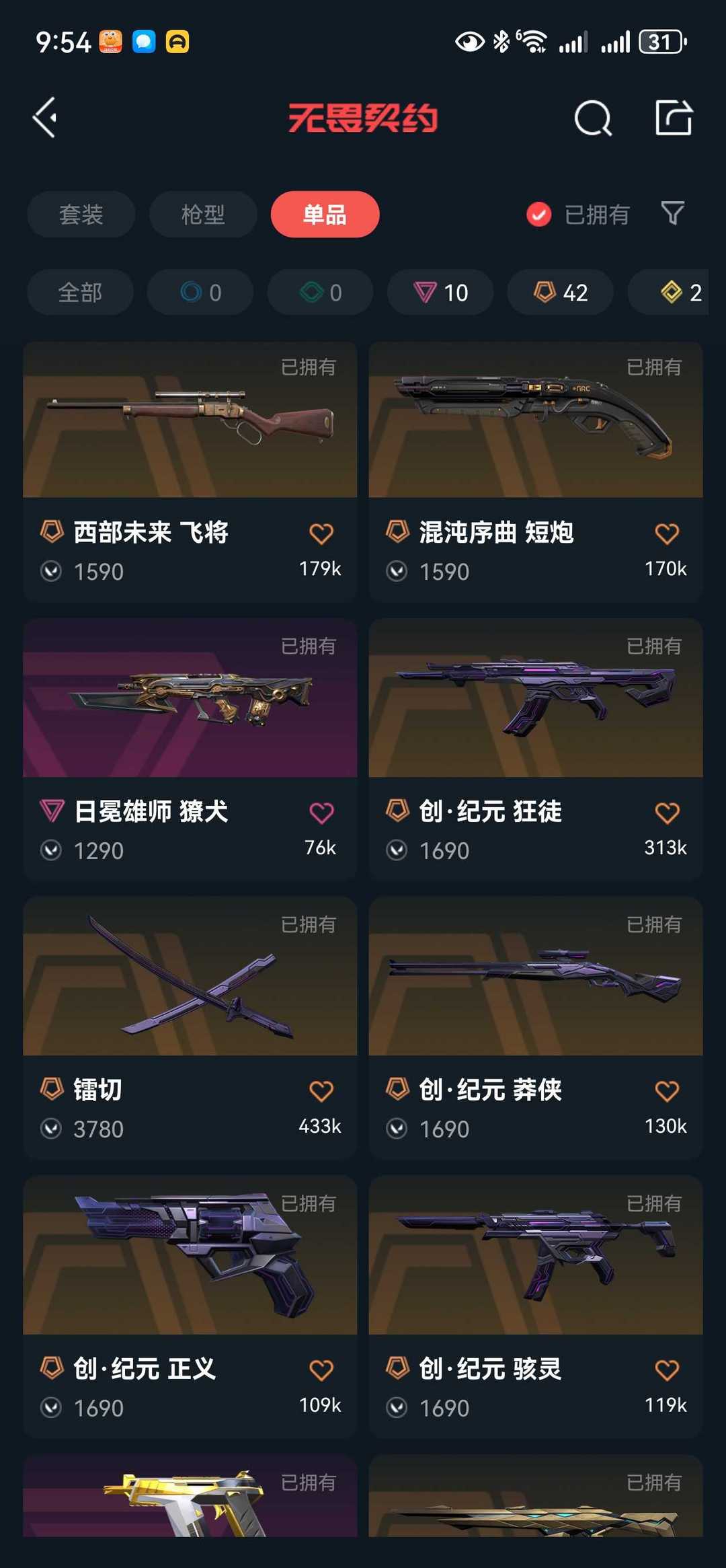
Task: Open the 创·纪元 骇灵 skin card
Action: (x=536, y=1307)
